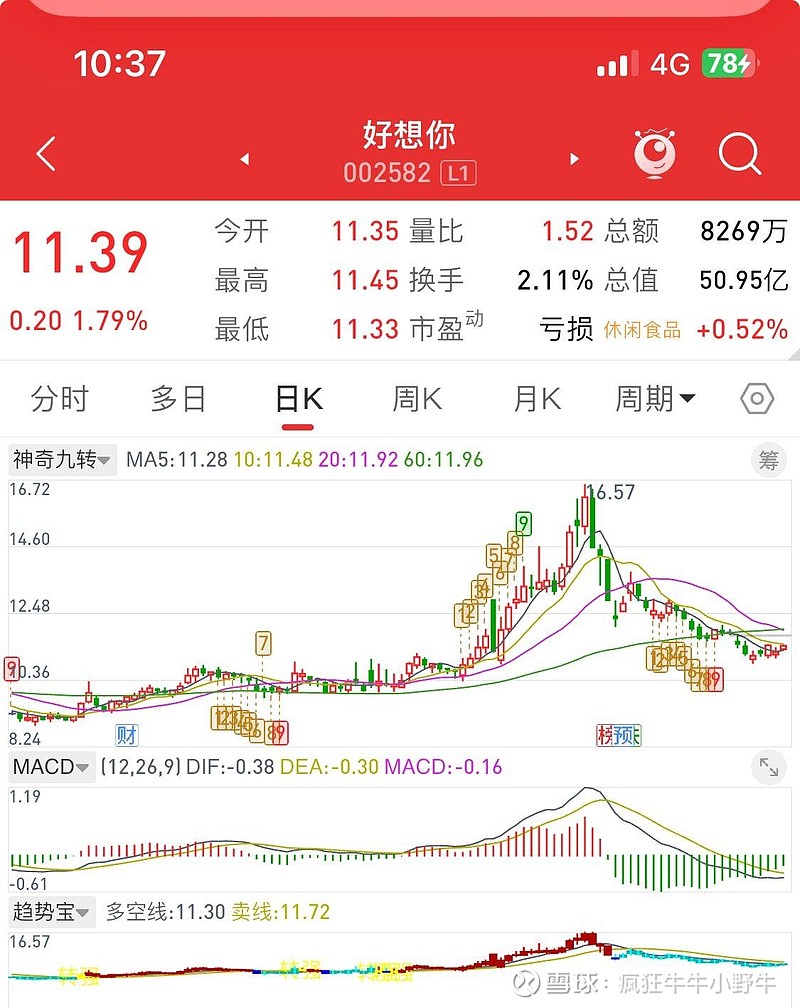
Task: Select the 日K chart tab
Action: [298, 399]
